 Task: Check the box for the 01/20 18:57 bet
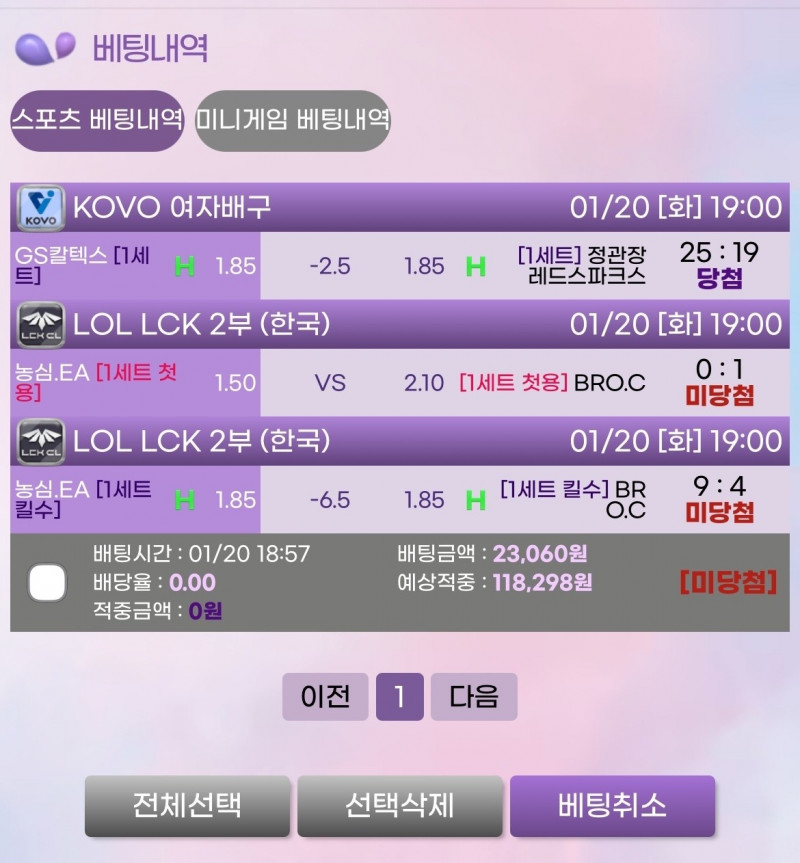point(47,582)
